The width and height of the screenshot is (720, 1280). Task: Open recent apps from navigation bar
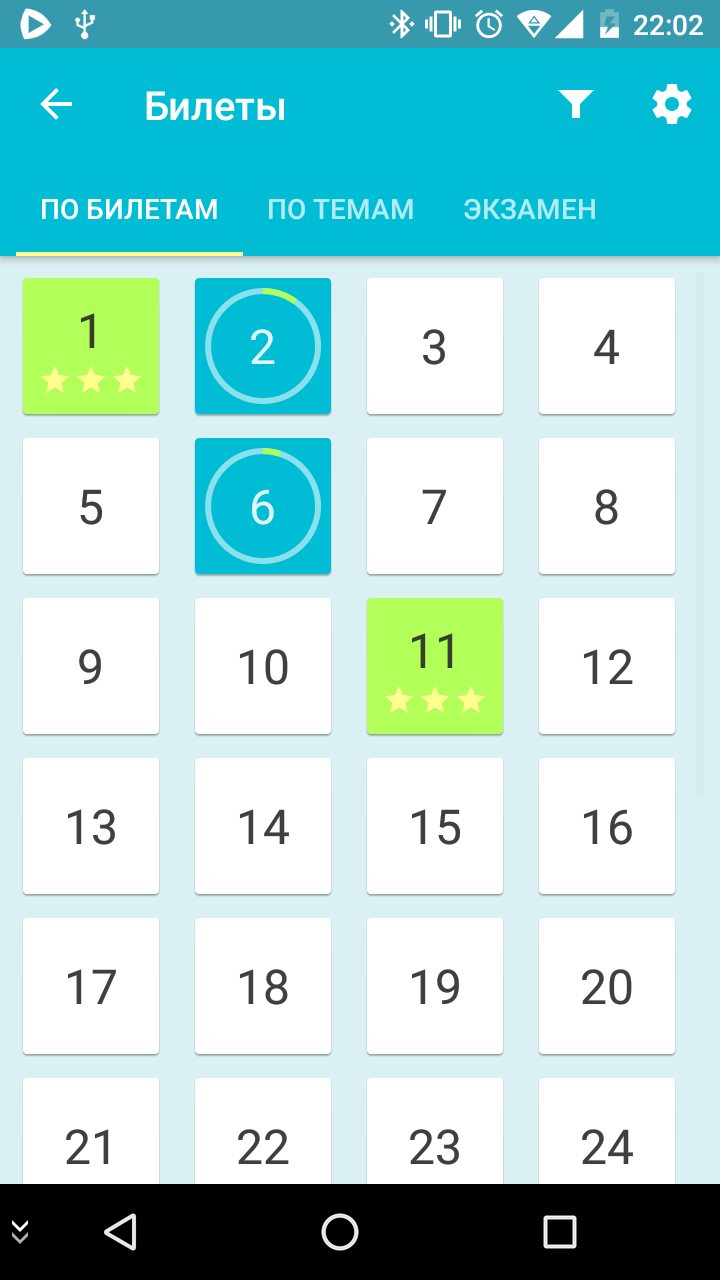560,1232
